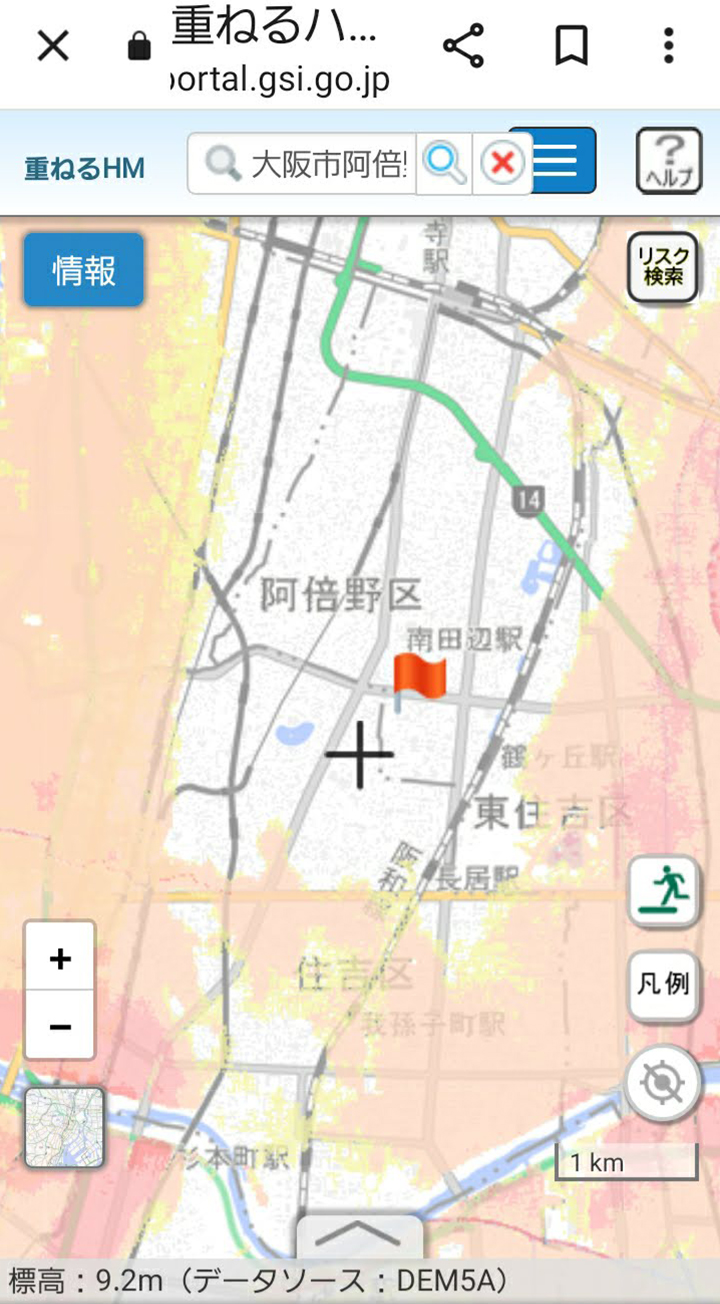
Task: Open the 凡例 legend
Action: point(662,985)
